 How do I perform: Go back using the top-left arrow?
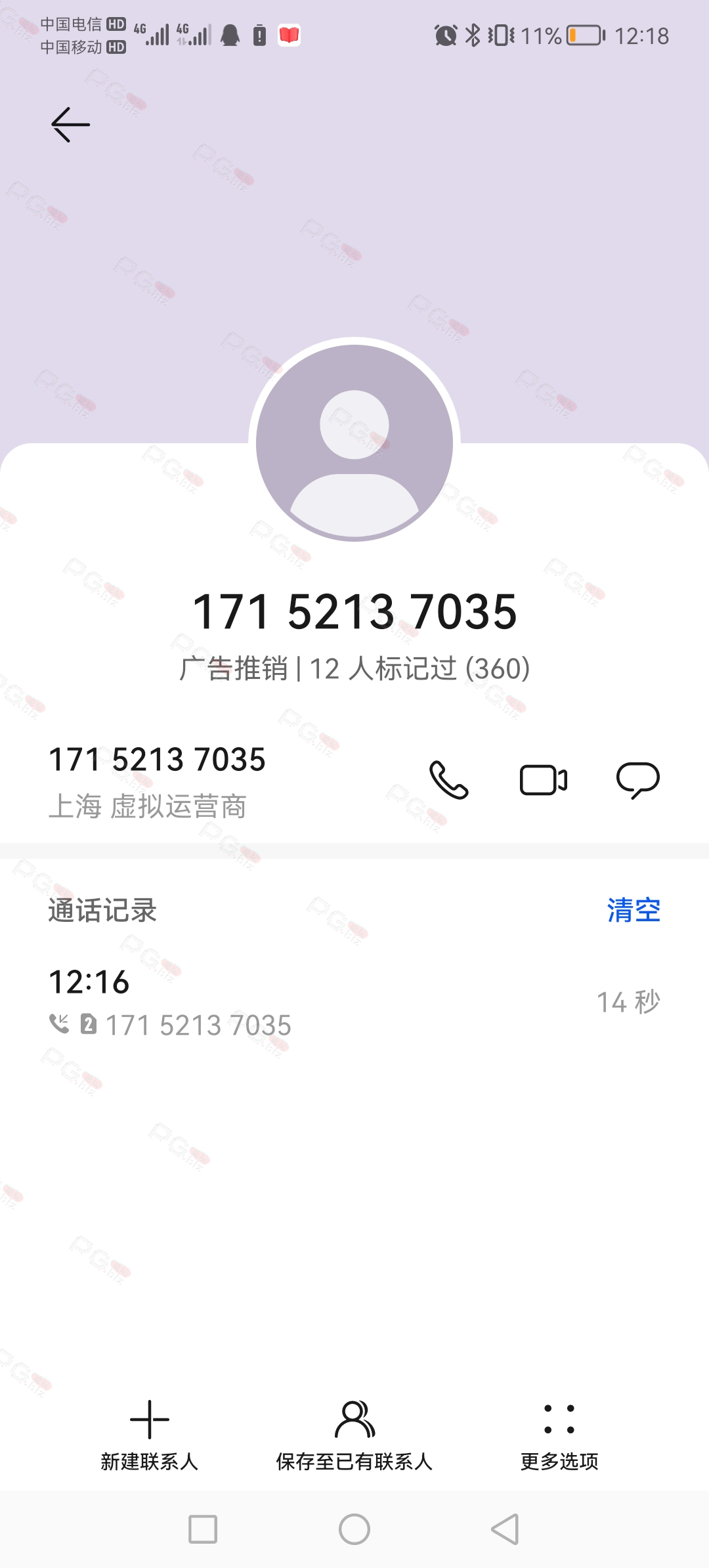point(70,125)
